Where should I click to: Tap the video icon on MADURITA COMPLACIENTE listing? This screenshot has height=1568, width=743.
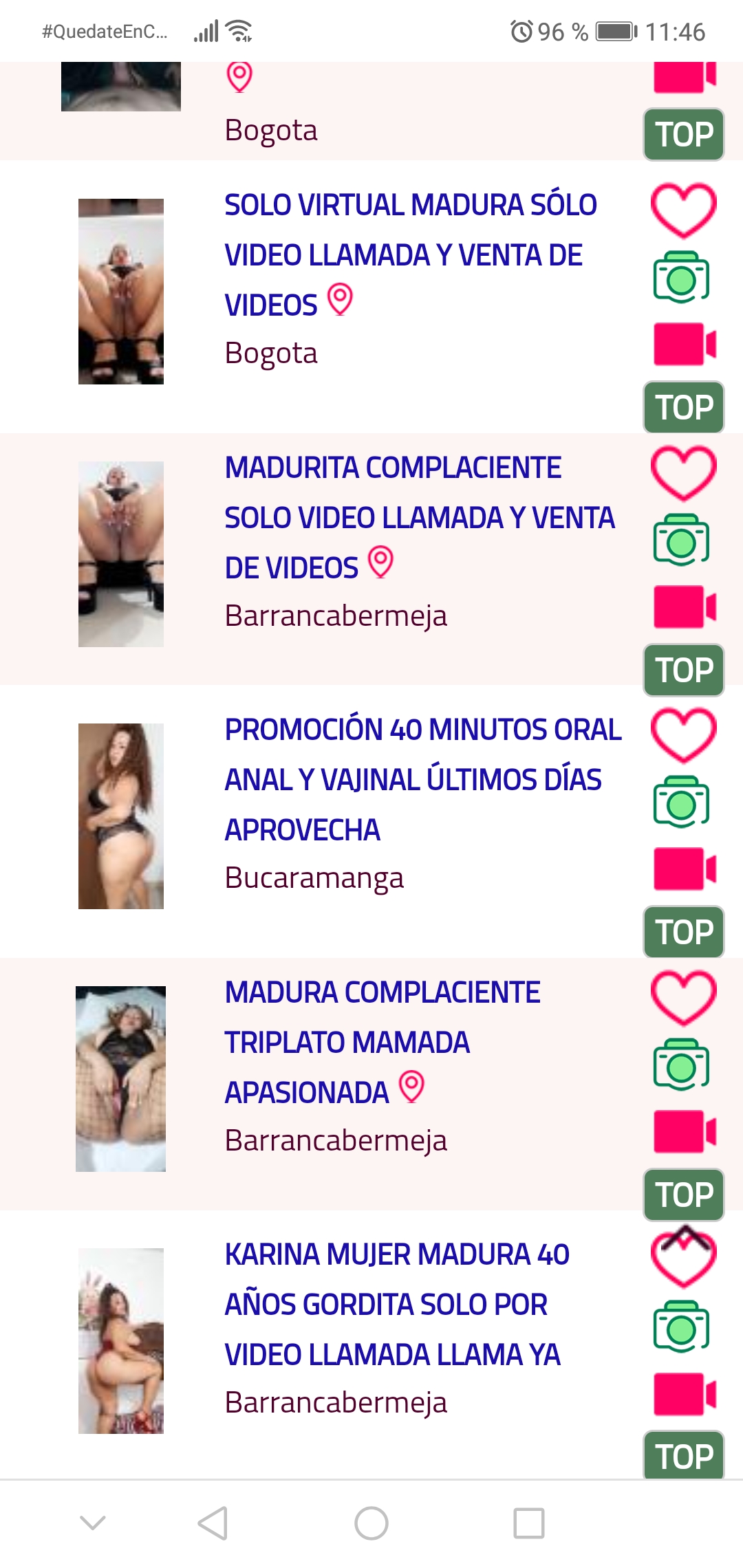coord(685,607)
